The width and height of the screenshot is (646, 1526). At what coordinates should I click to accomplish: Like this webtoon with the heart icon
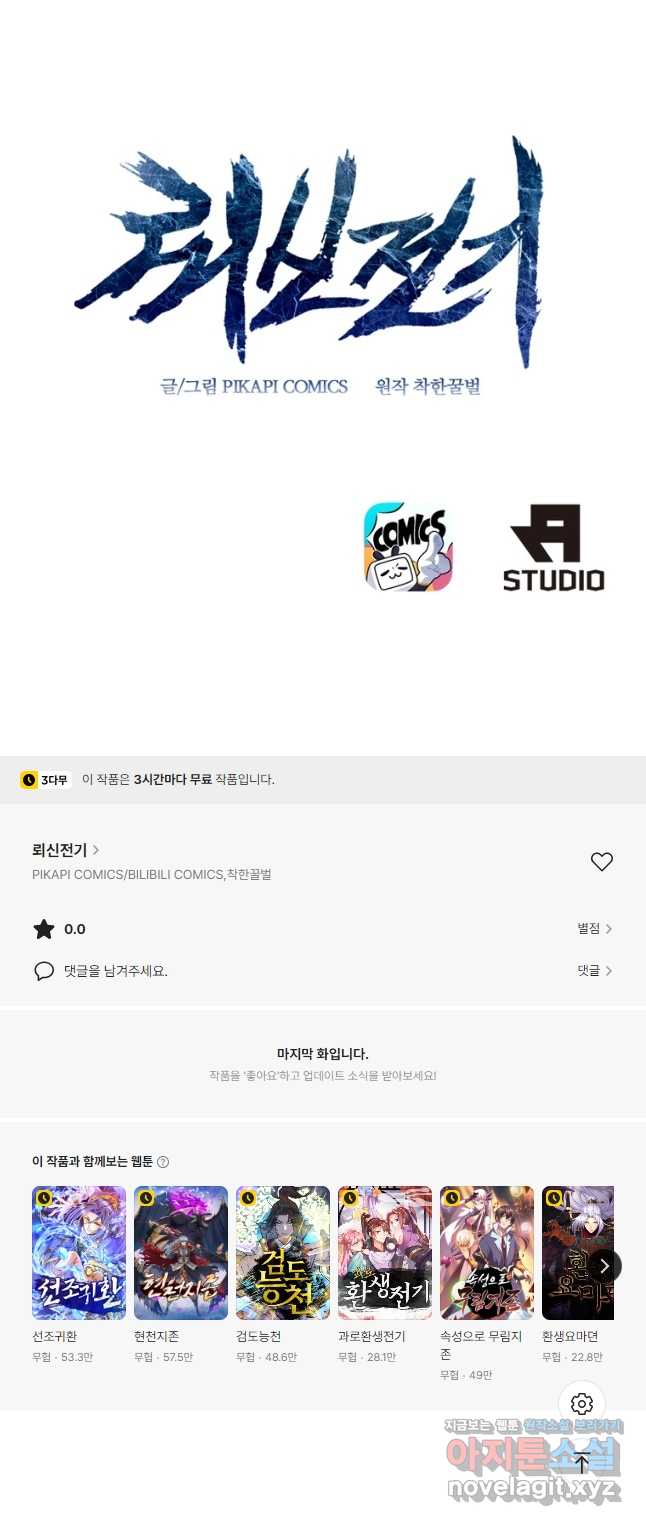(601, 862)
